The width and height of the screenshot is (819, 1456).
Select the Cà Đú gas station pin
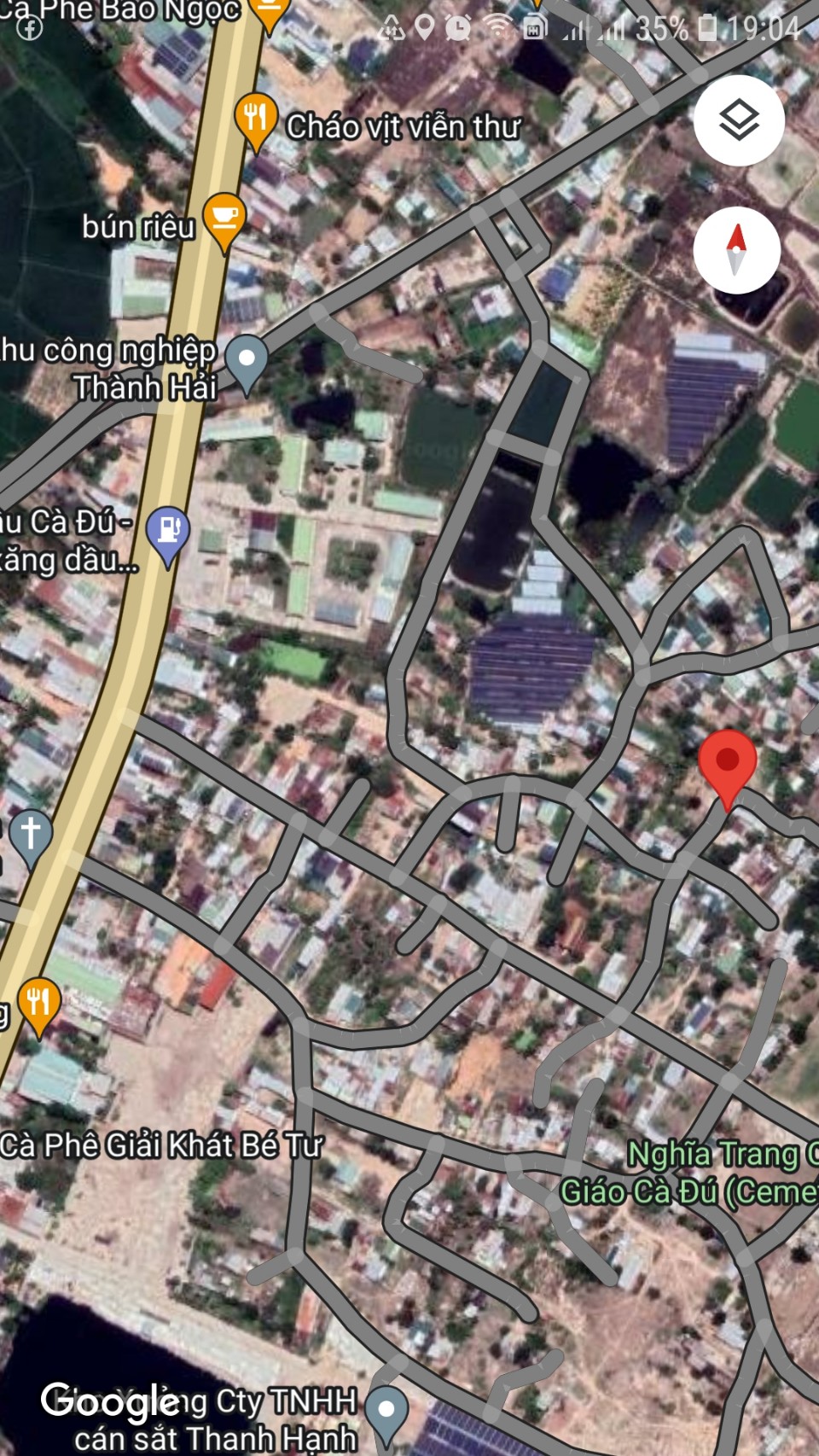167,531
